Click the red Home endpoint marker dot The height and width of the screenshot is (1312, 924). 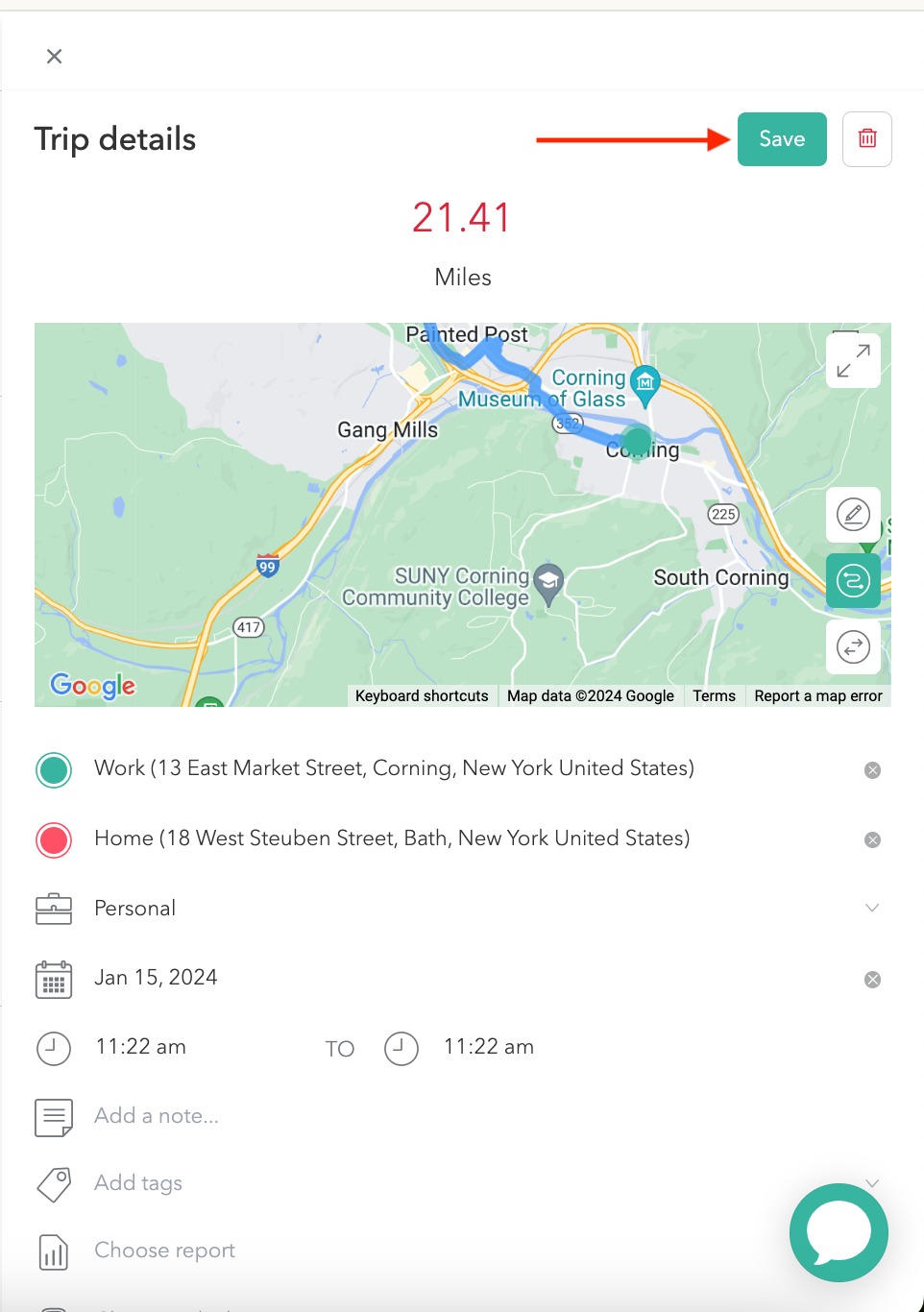(54, 839)
